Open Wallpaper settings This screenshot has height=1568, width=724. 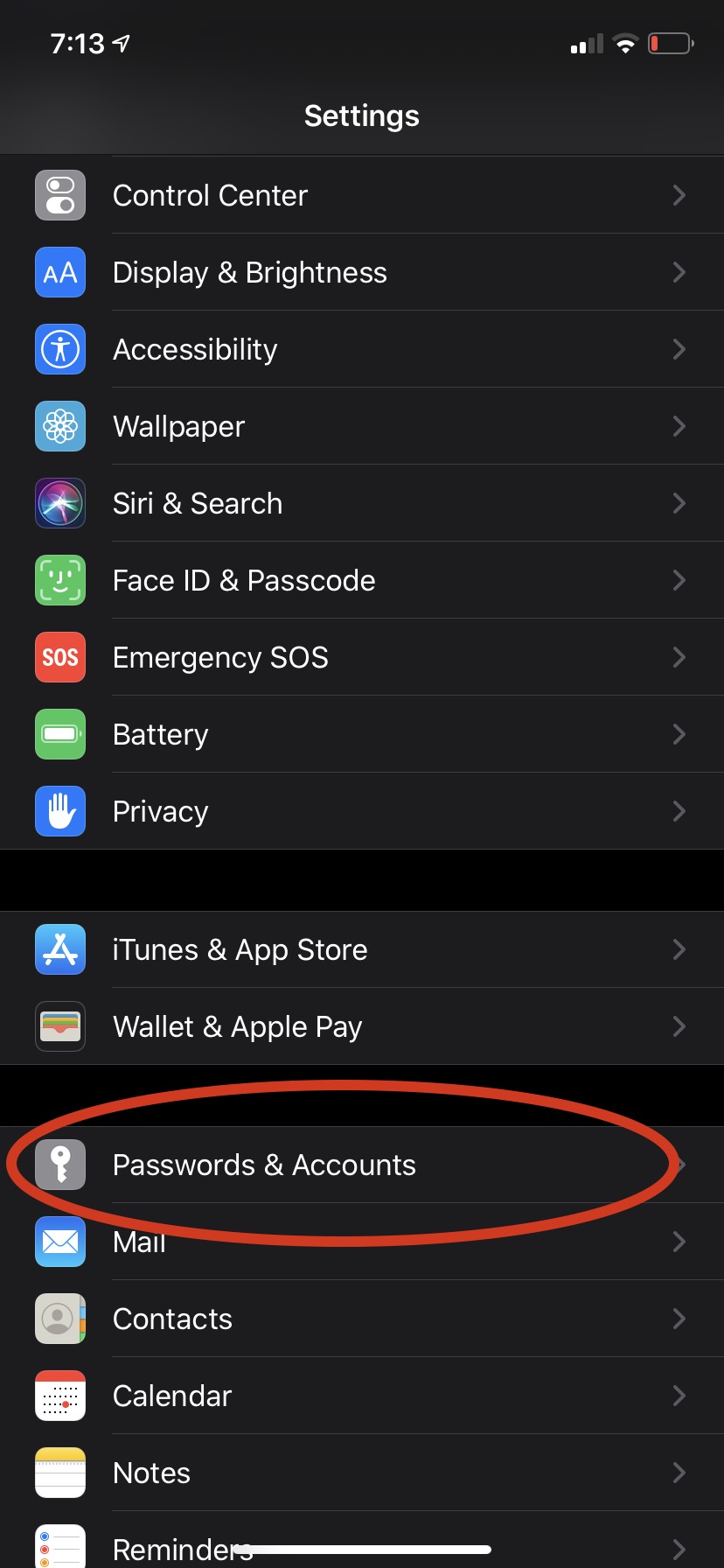361,426
